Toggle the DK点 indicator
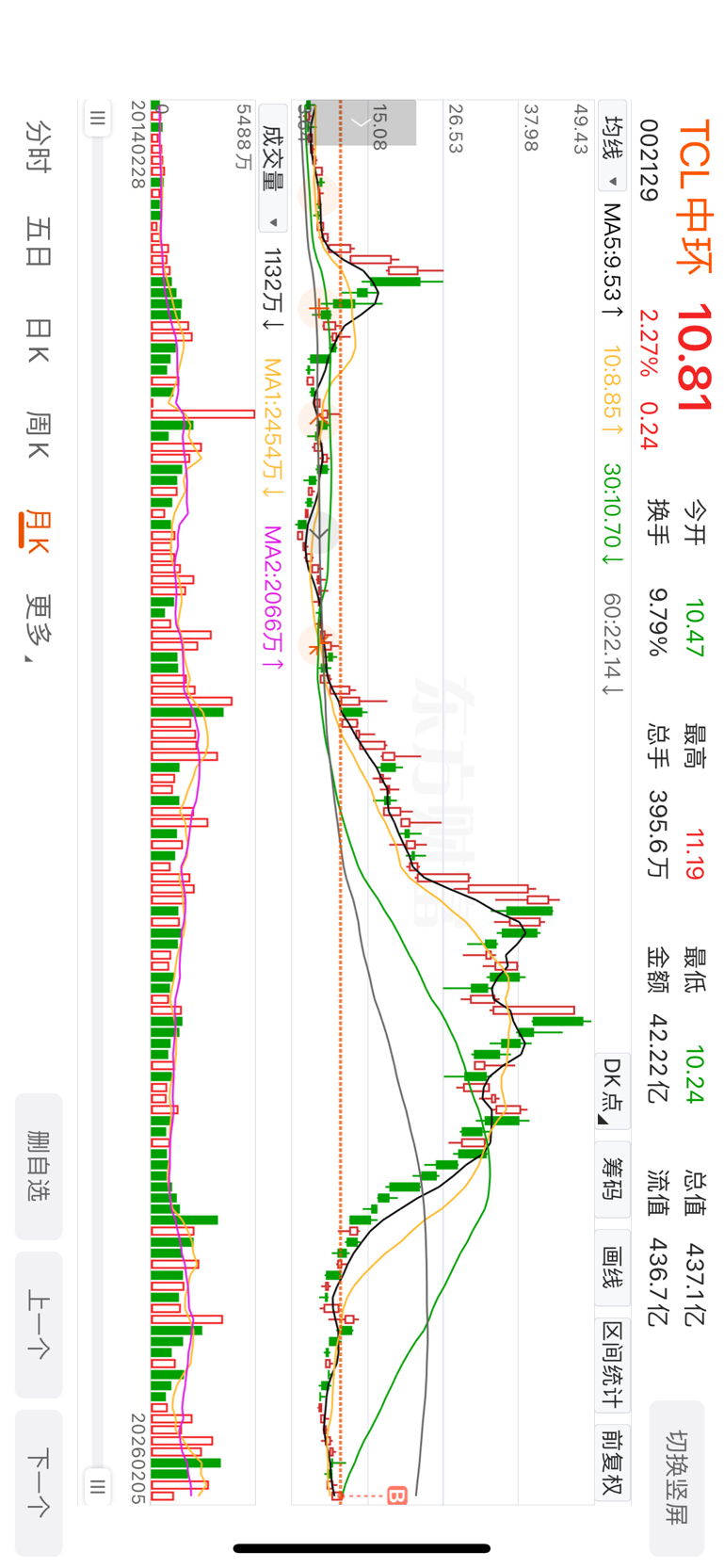Viewport: 724px width, 1568px height. tap(613, 1091)
